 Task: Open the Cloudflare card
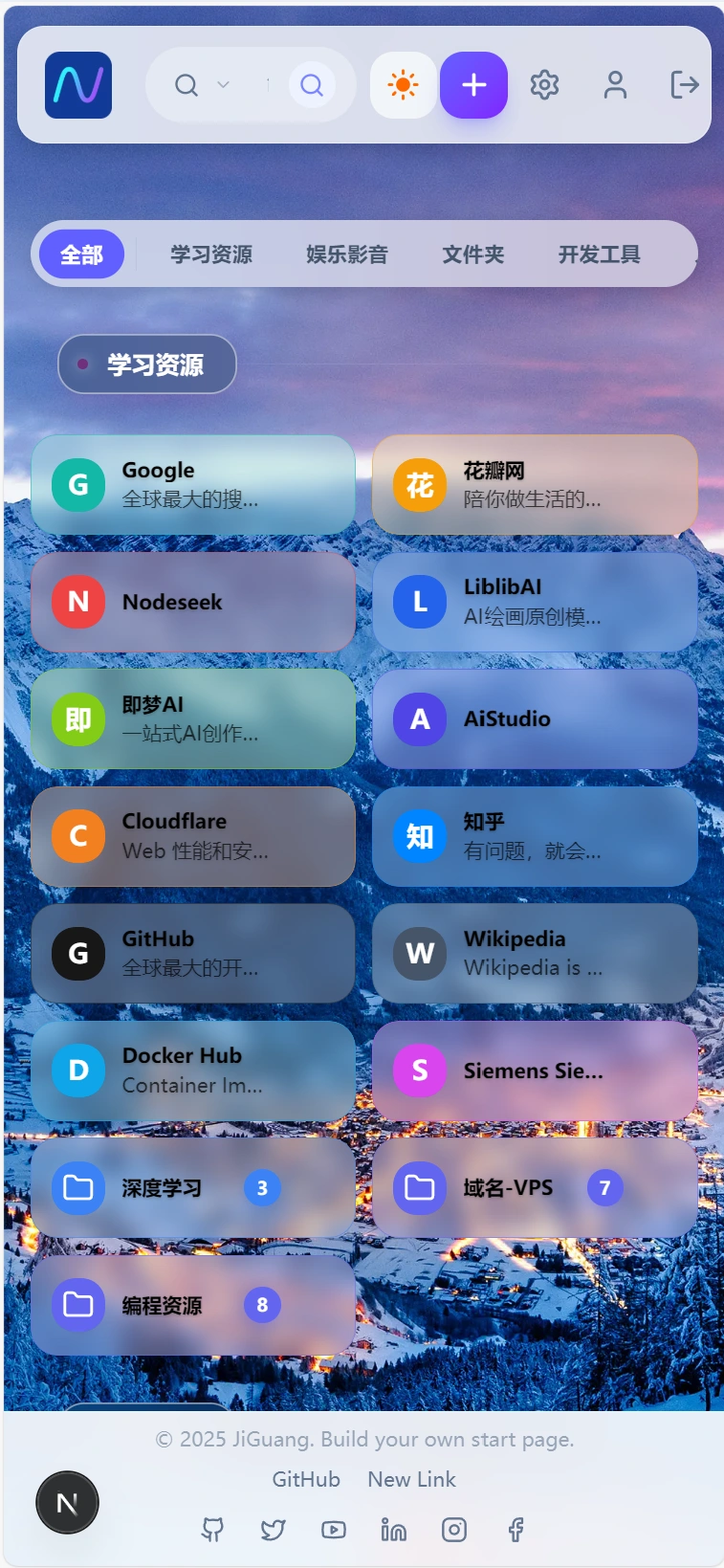tap(193, 836)
